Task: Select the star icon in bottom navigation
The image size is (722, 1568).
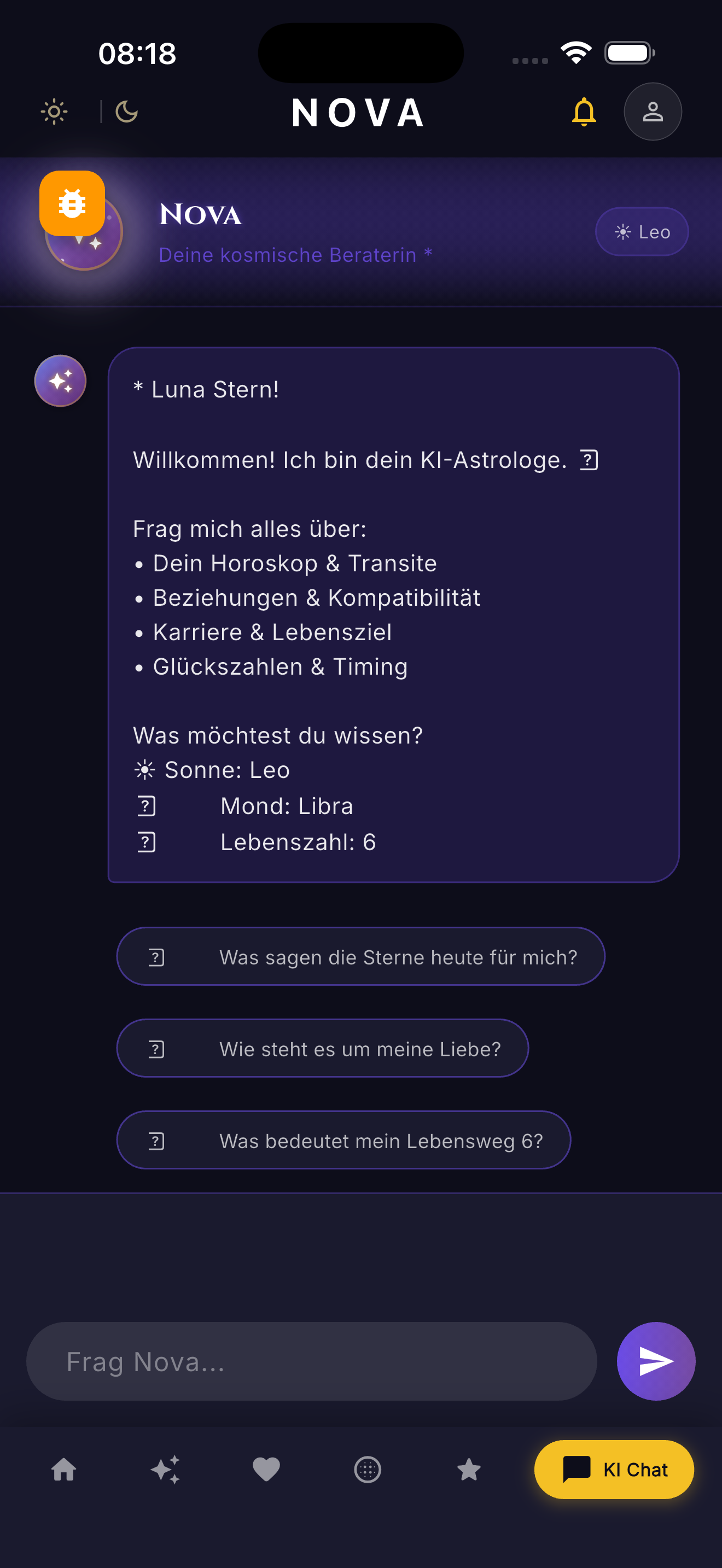Action: point(469,1470)
